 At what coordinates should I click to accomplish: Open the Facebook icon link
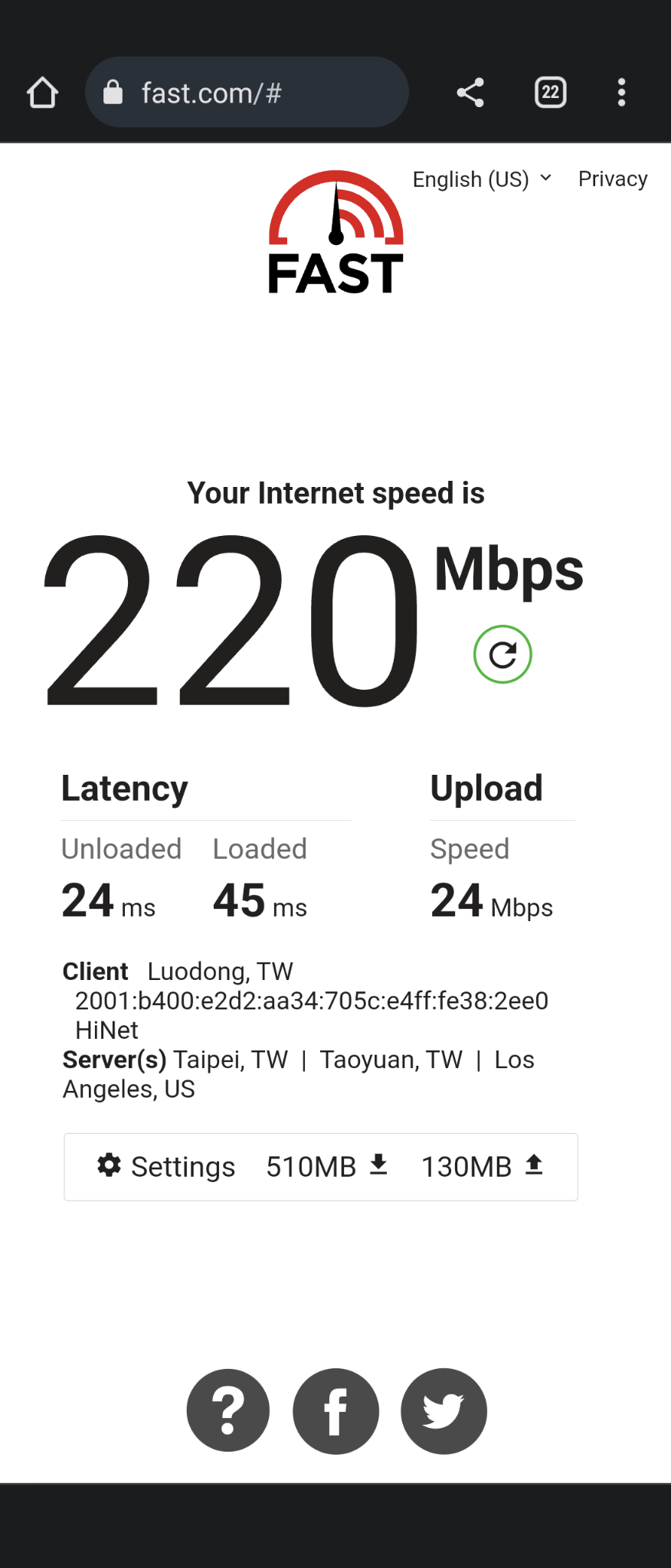point(335,1410)
